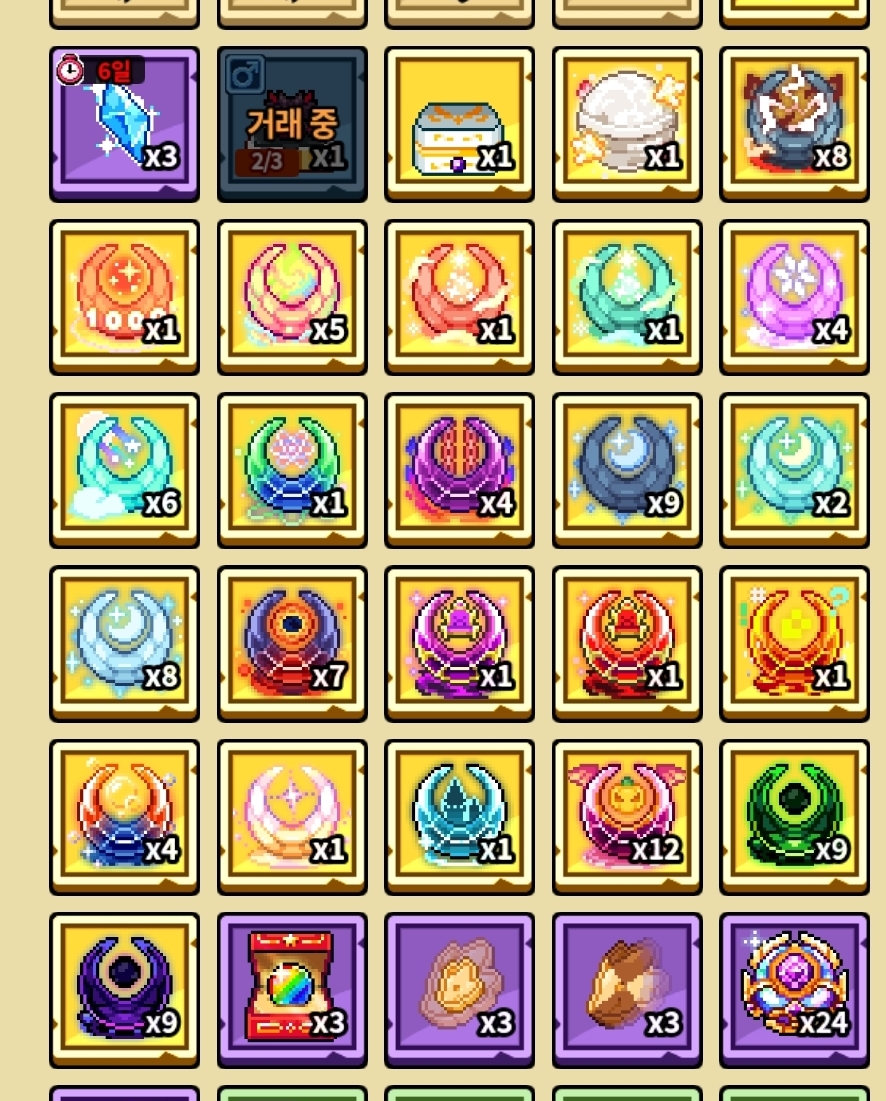The height and width of the screenshot is (1101, 886).
Task: Select the purple jewel amulet x24
Action: click(x=795, y=991)
